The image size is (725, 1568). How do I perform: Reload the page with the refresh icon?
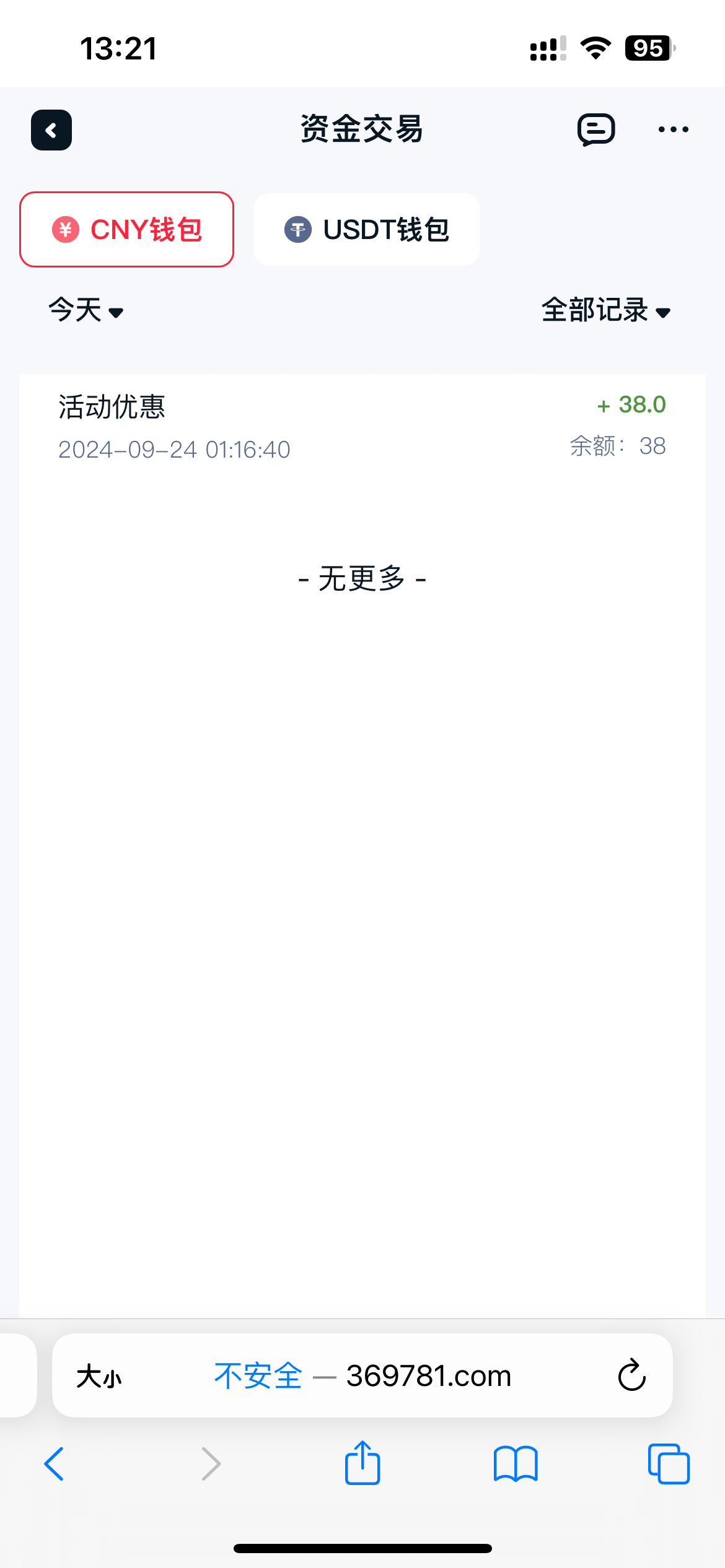632,1375
